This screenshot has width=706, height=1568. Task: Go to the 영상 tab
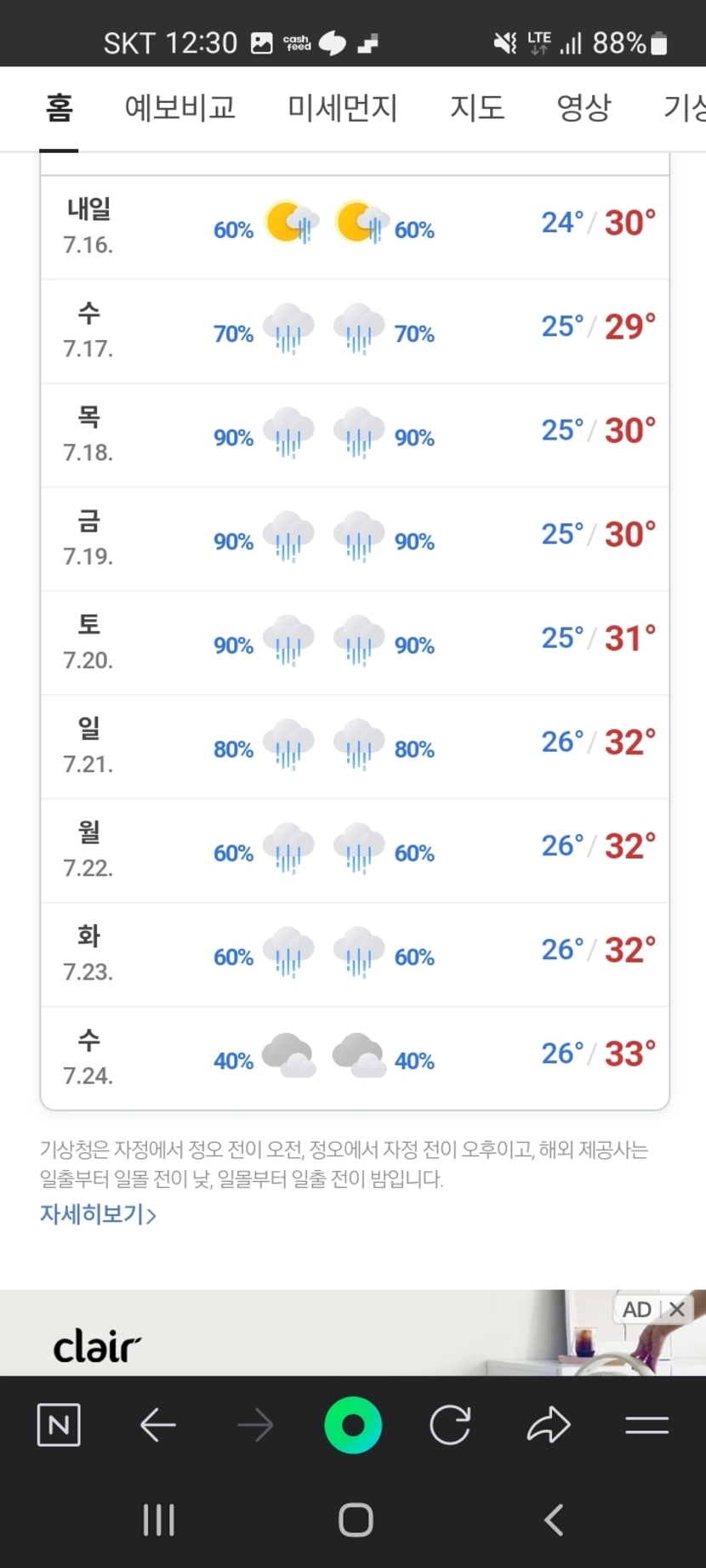tap(584, 108)
